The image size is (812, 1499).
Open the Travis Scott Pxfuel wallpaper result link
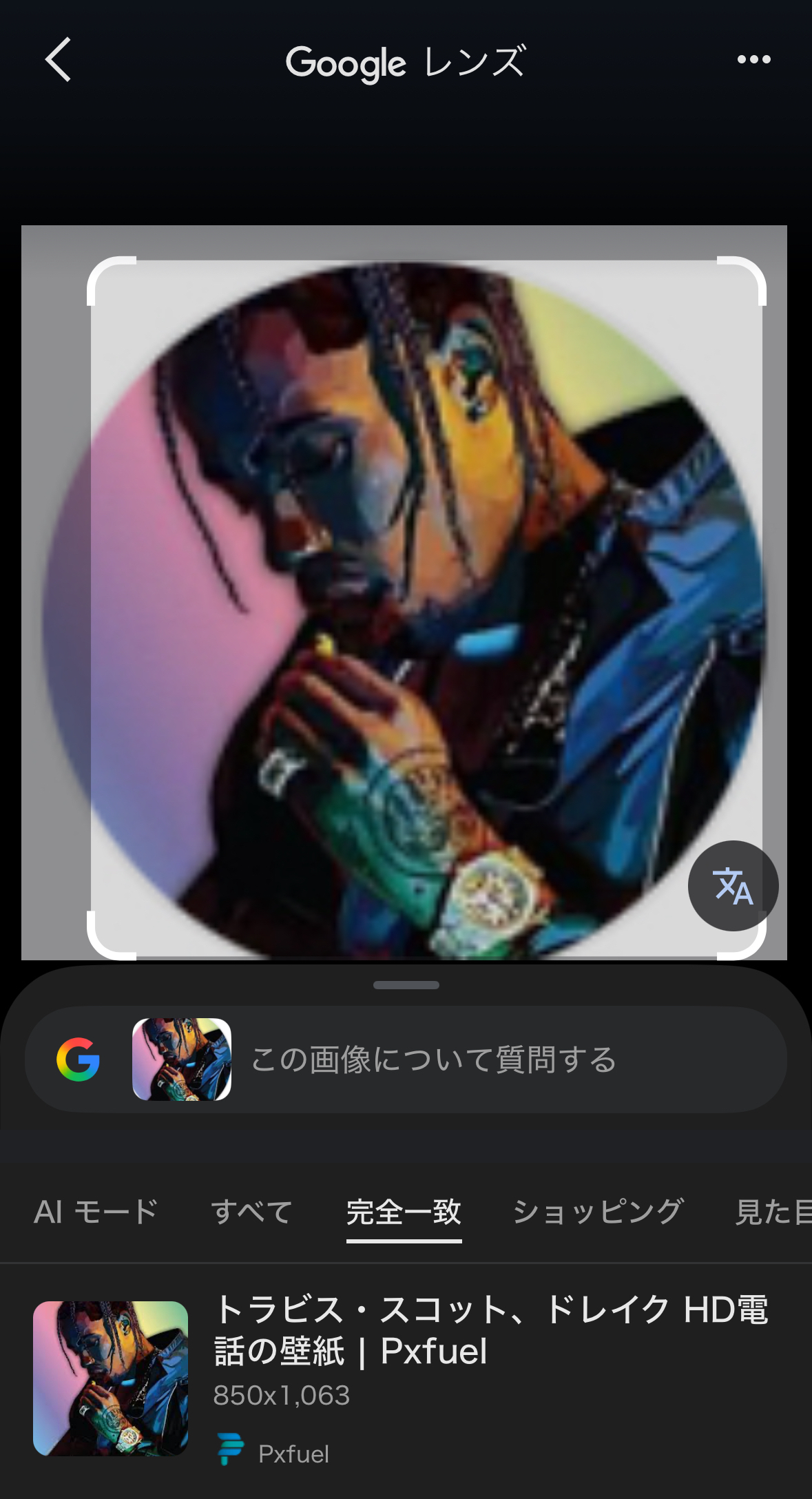pyautogui.click(x=492, y=1330)
